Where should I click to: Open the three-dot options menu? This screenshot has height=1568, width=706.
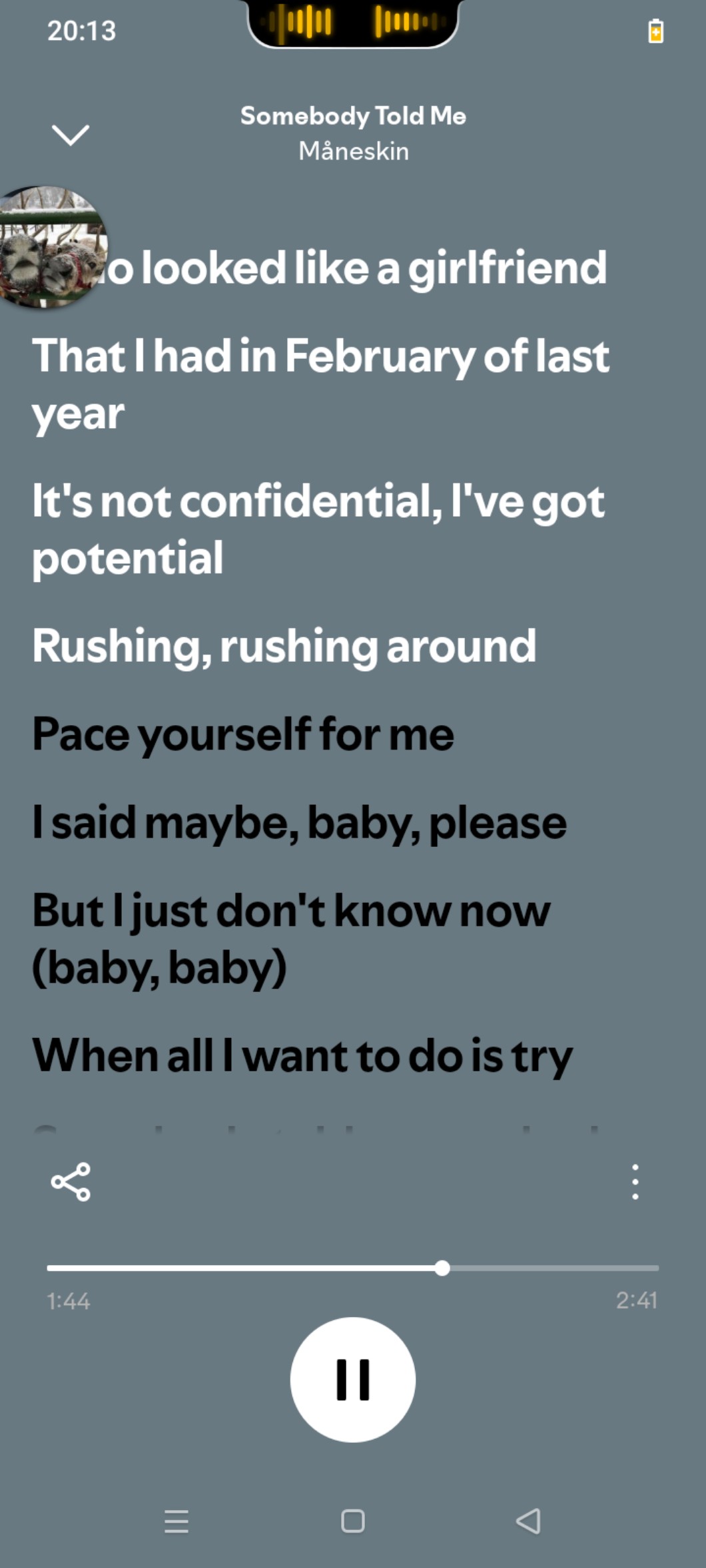pyautogui.click(x=635, y=1182)
